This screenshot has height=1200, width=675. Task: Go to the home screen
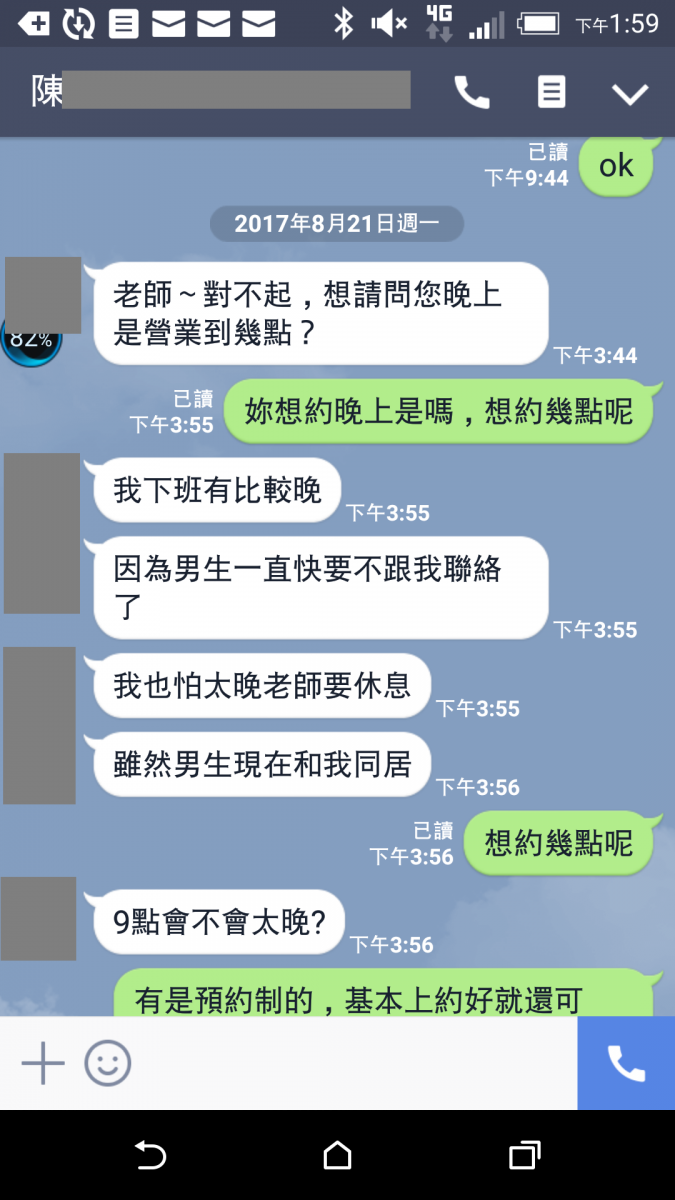338,1156
